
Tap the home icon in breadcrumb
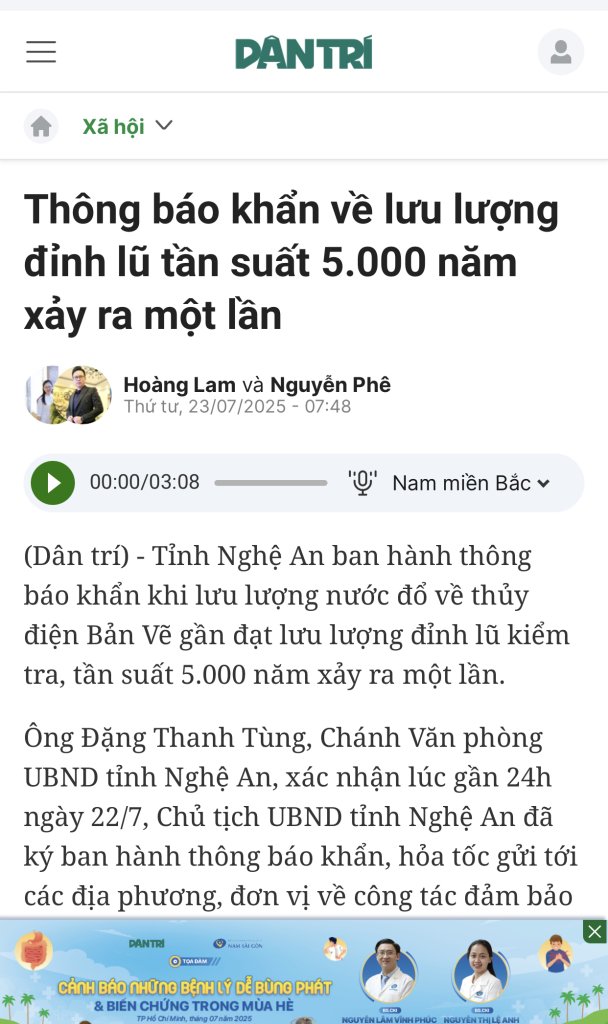tap(41, 126)
